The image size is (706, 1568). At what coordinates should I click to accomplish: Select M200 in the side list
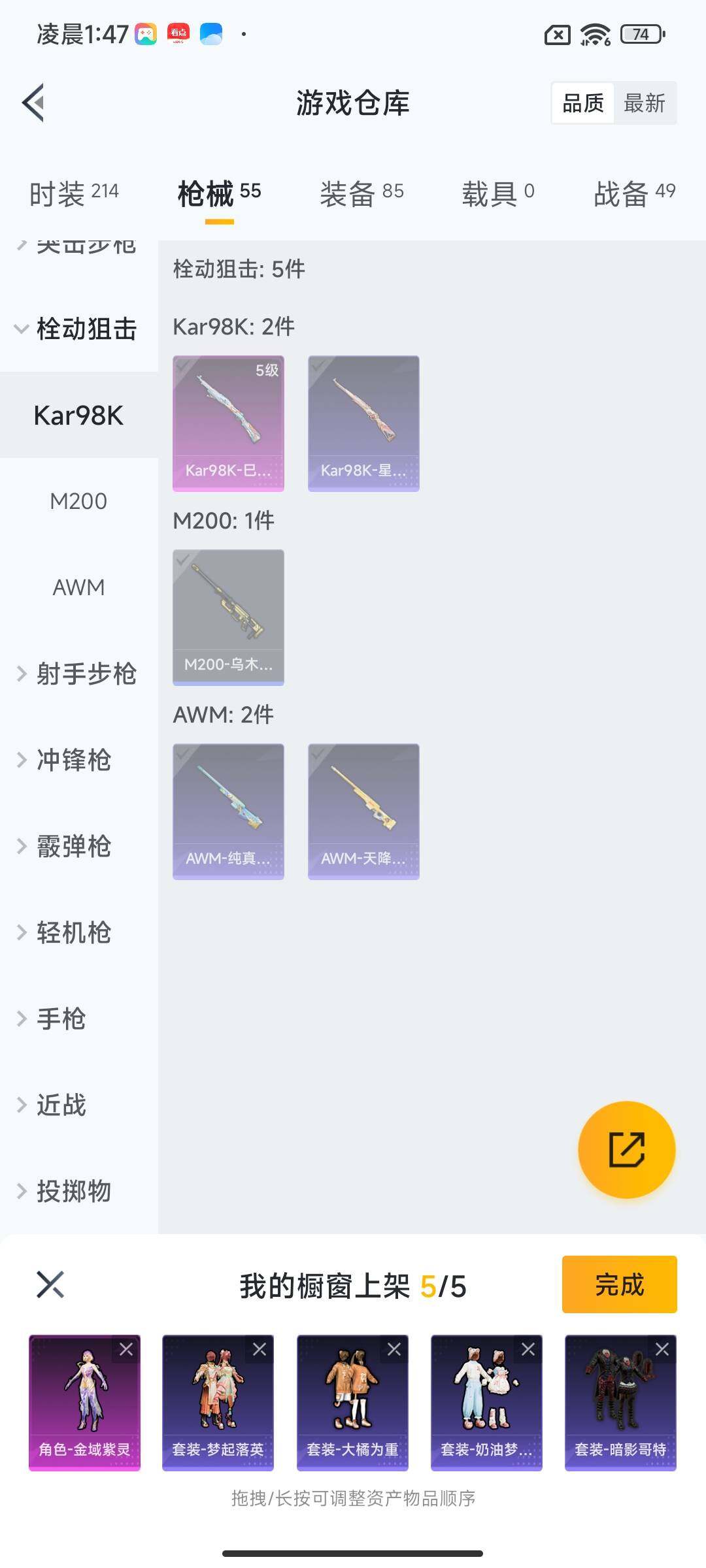coord(78,501)
